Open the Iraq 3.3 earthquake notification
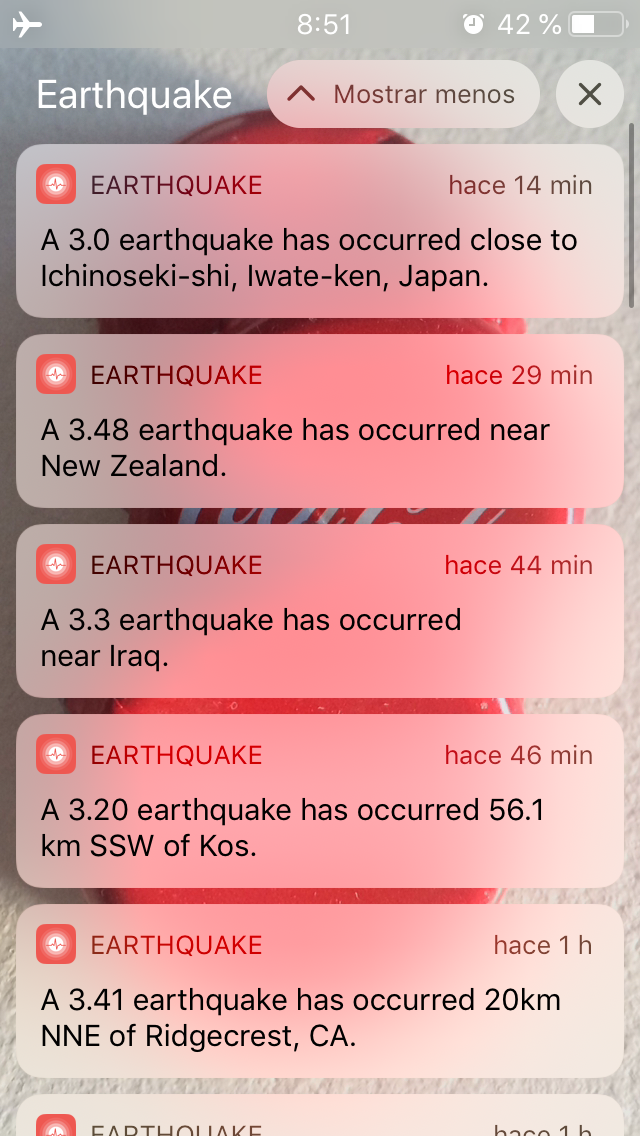This screenshot has width=640, height=1136. (320, 611)
